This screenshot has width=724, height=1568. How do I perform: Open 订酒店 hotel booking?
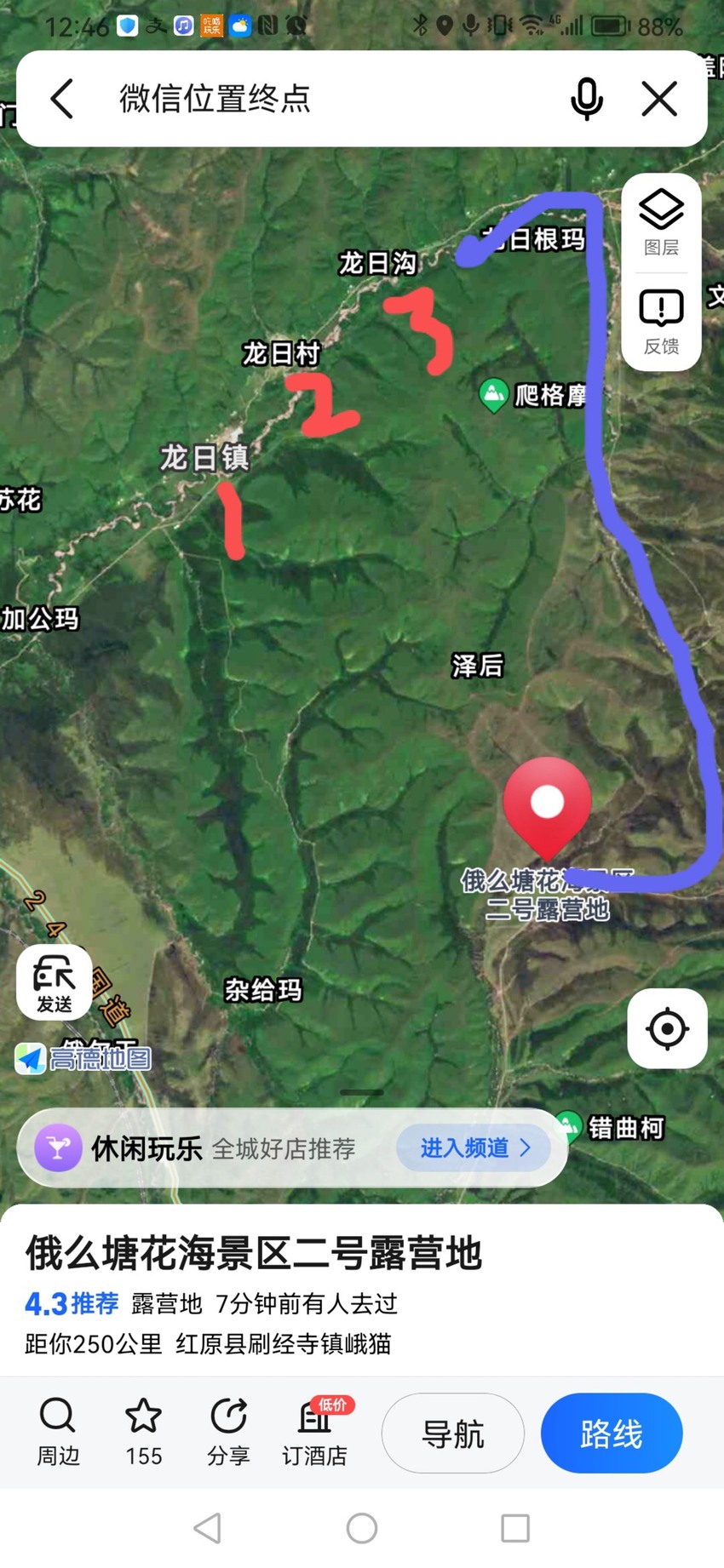pos(315,1433)
